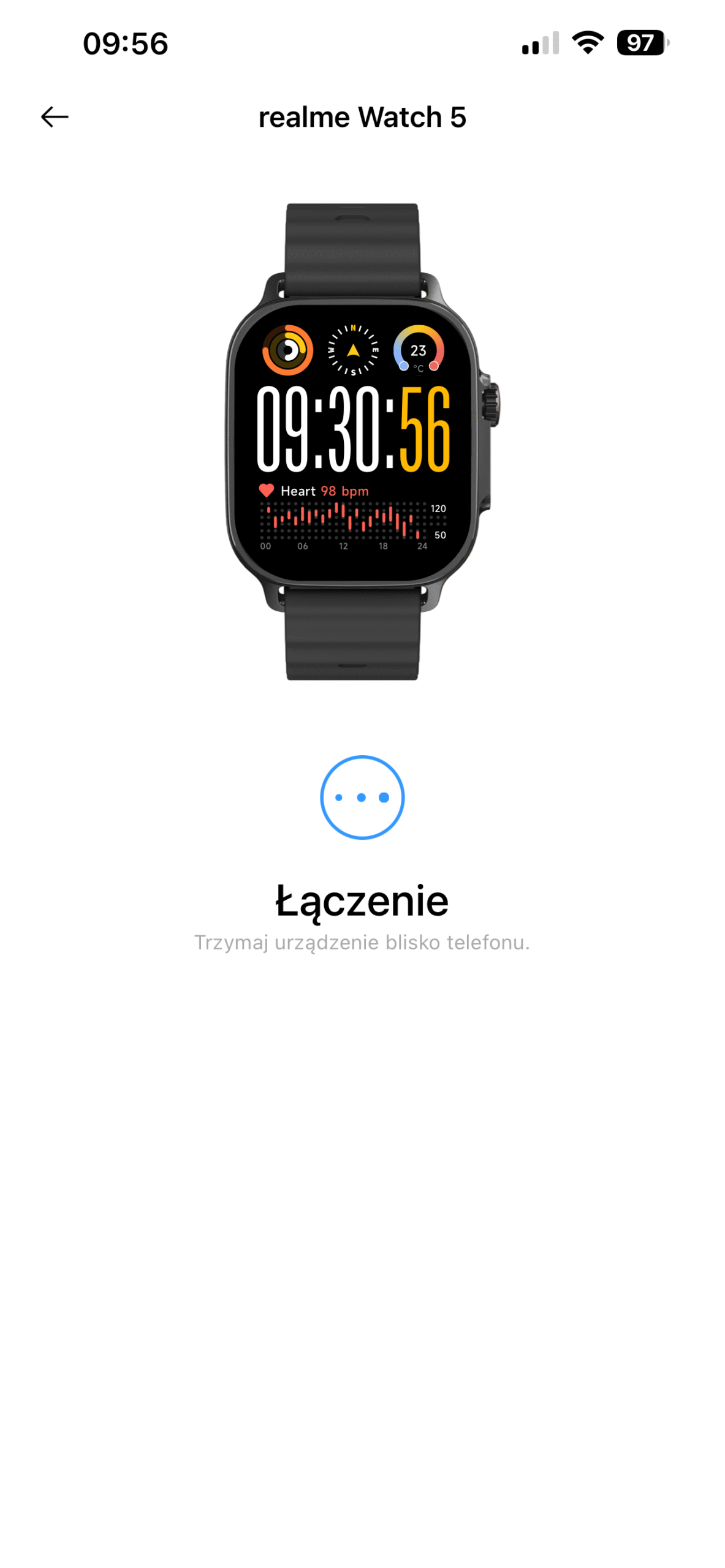Go back from realme Watch 5 pairing
725x1568 pixels.
[x=55, y=116]
